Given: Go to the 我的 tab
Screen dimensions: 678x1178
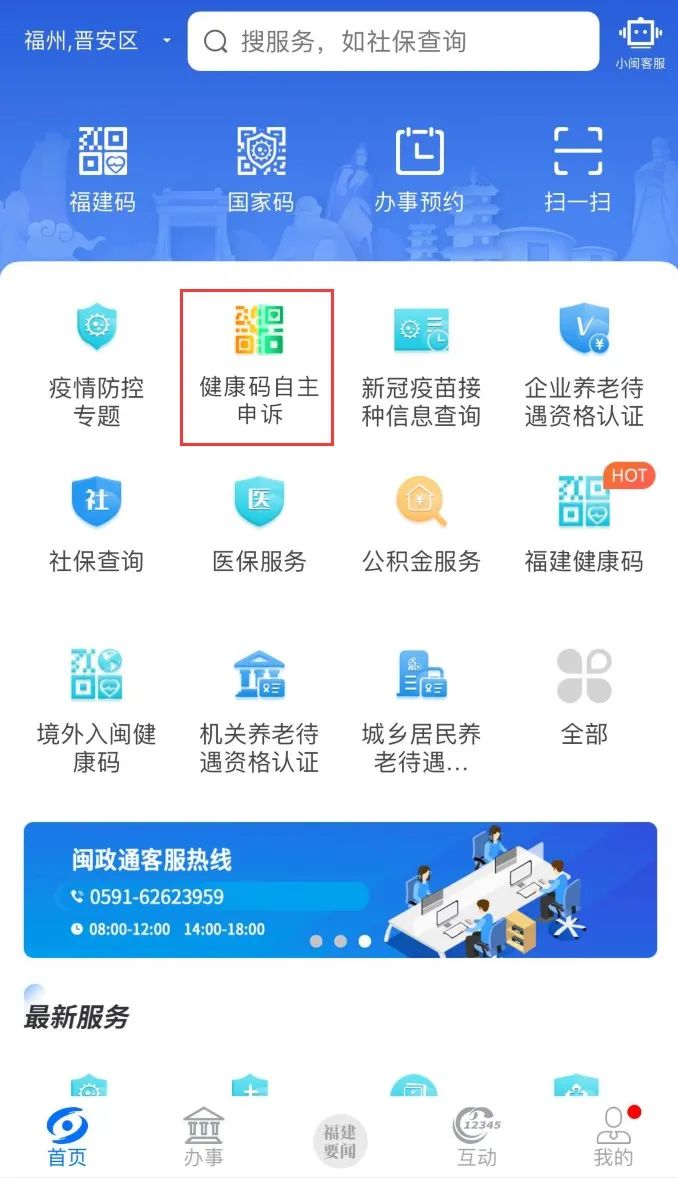Looking at the screenshot, I should pyautogui.click(x=613, y=1137).
